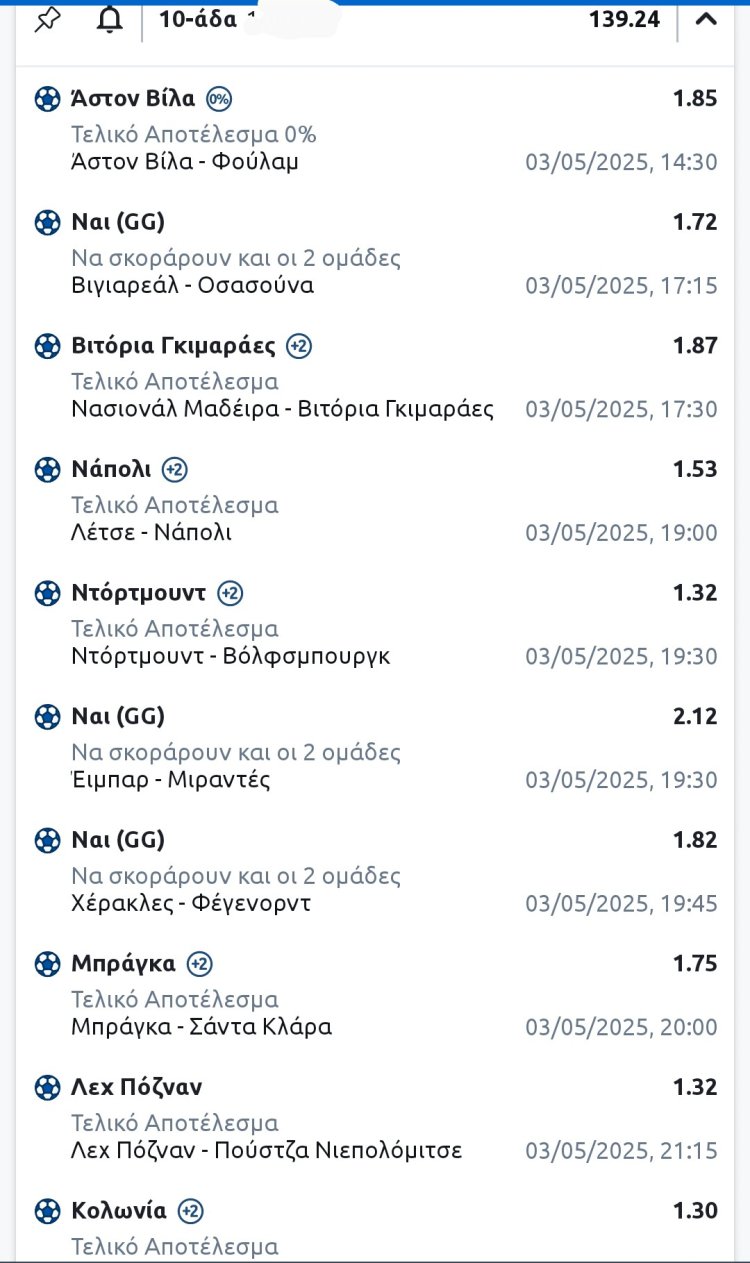Tap the 0% badge beside Άστον Βίλα
The image size is (750, 1263).
point(219,99)
